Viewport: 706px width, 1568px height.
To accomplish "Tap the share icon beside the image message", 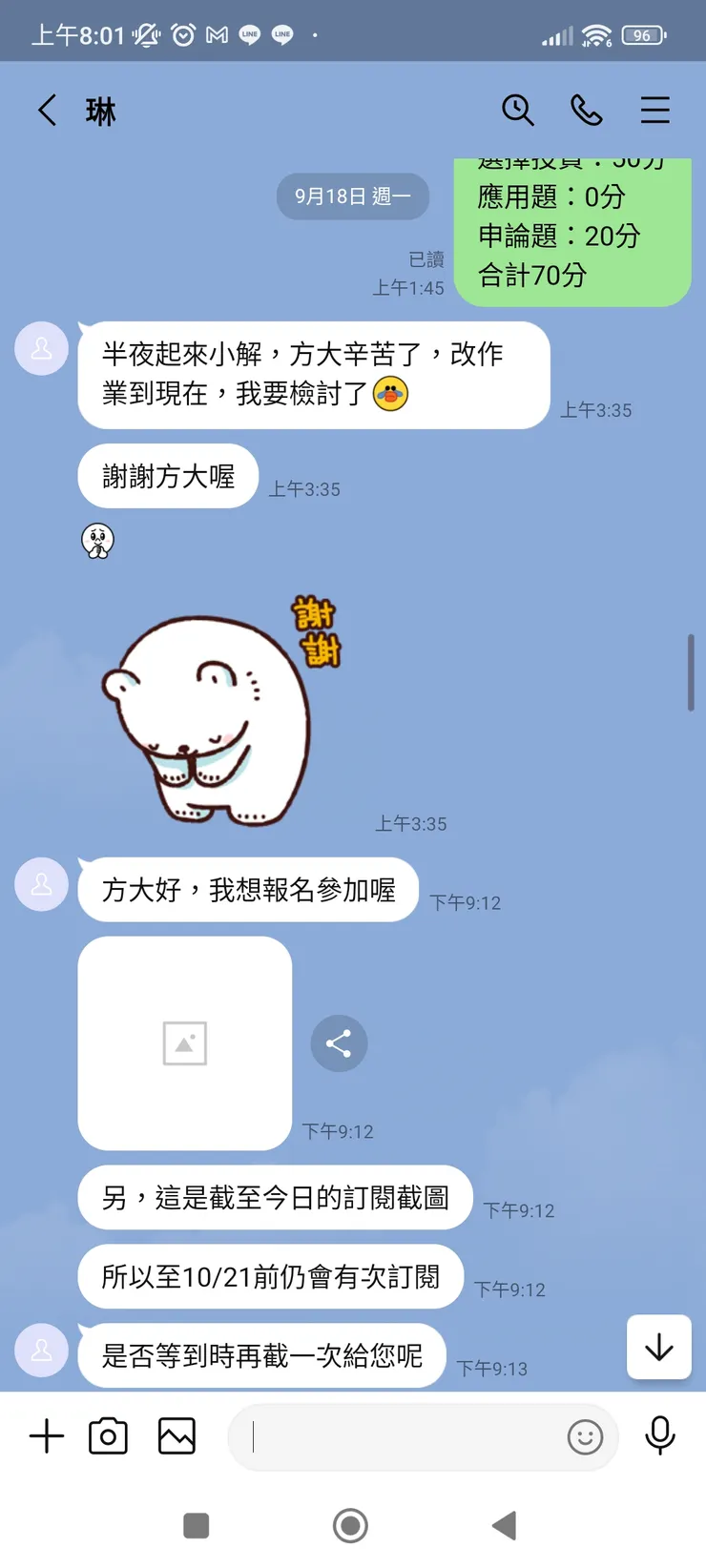I will tap(340, 1043).
